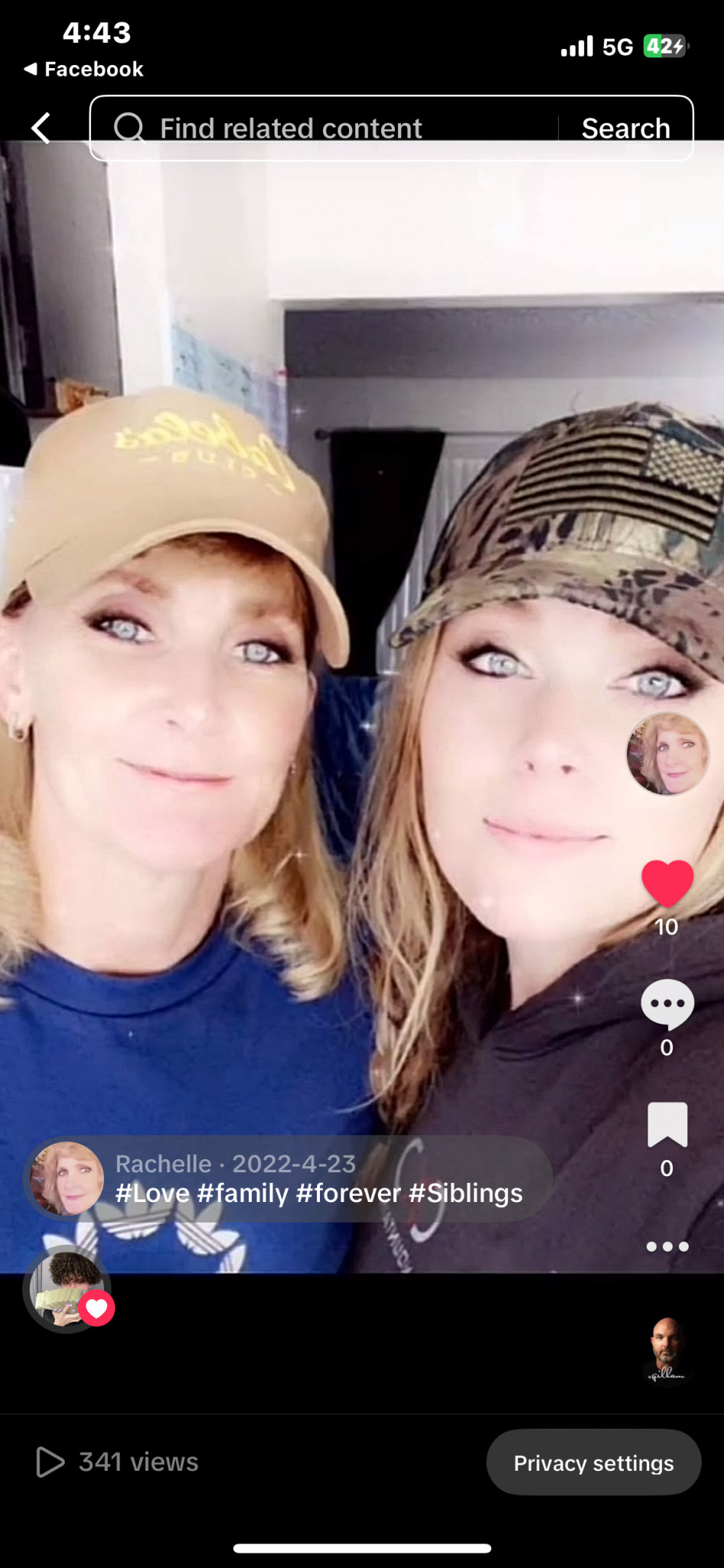Open the creator's profile picture on right

[667, 753]
